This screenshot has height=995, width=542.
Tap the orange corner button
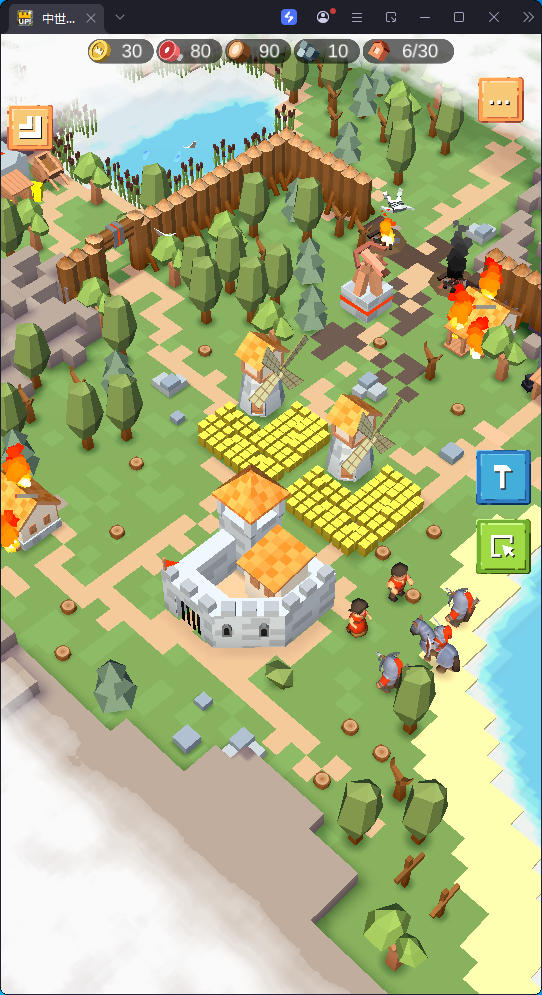point(30,128)
